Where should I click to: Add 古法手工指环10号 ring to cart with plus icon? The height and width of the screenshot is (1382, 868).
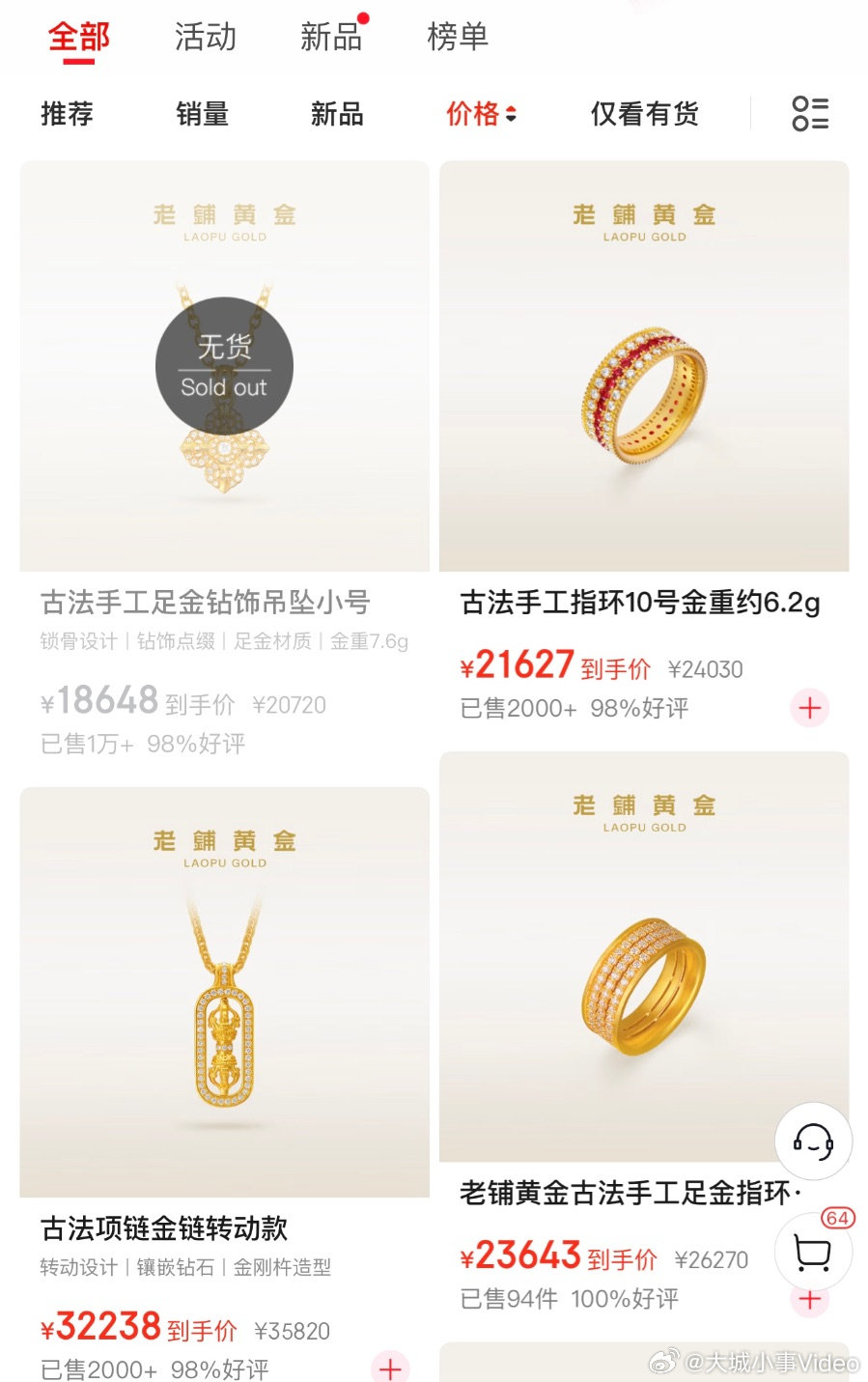[808, 708]
